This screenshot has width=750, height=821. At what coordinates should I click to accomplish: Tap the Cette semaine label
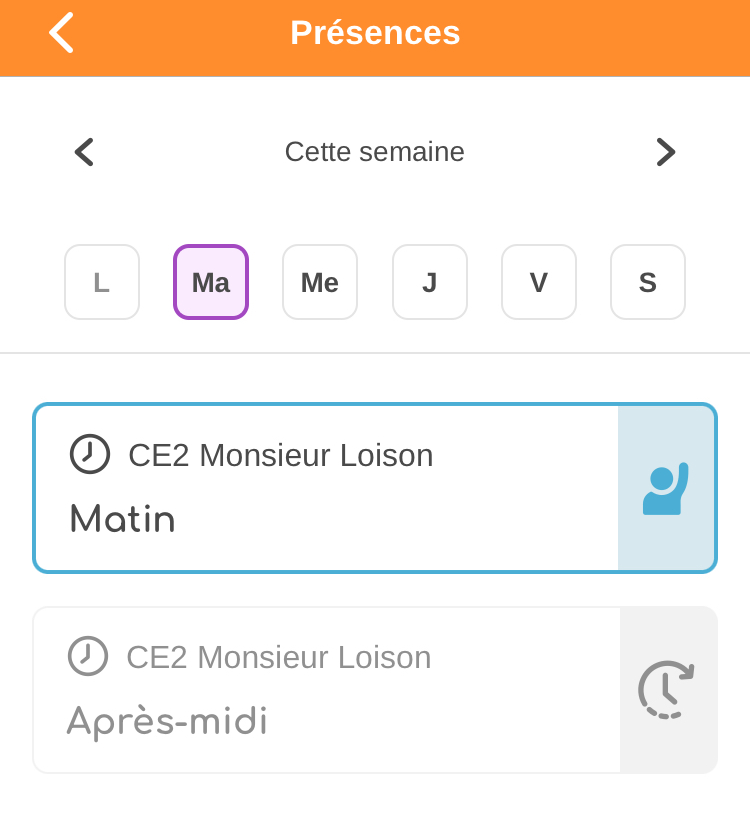pos(375,151)
